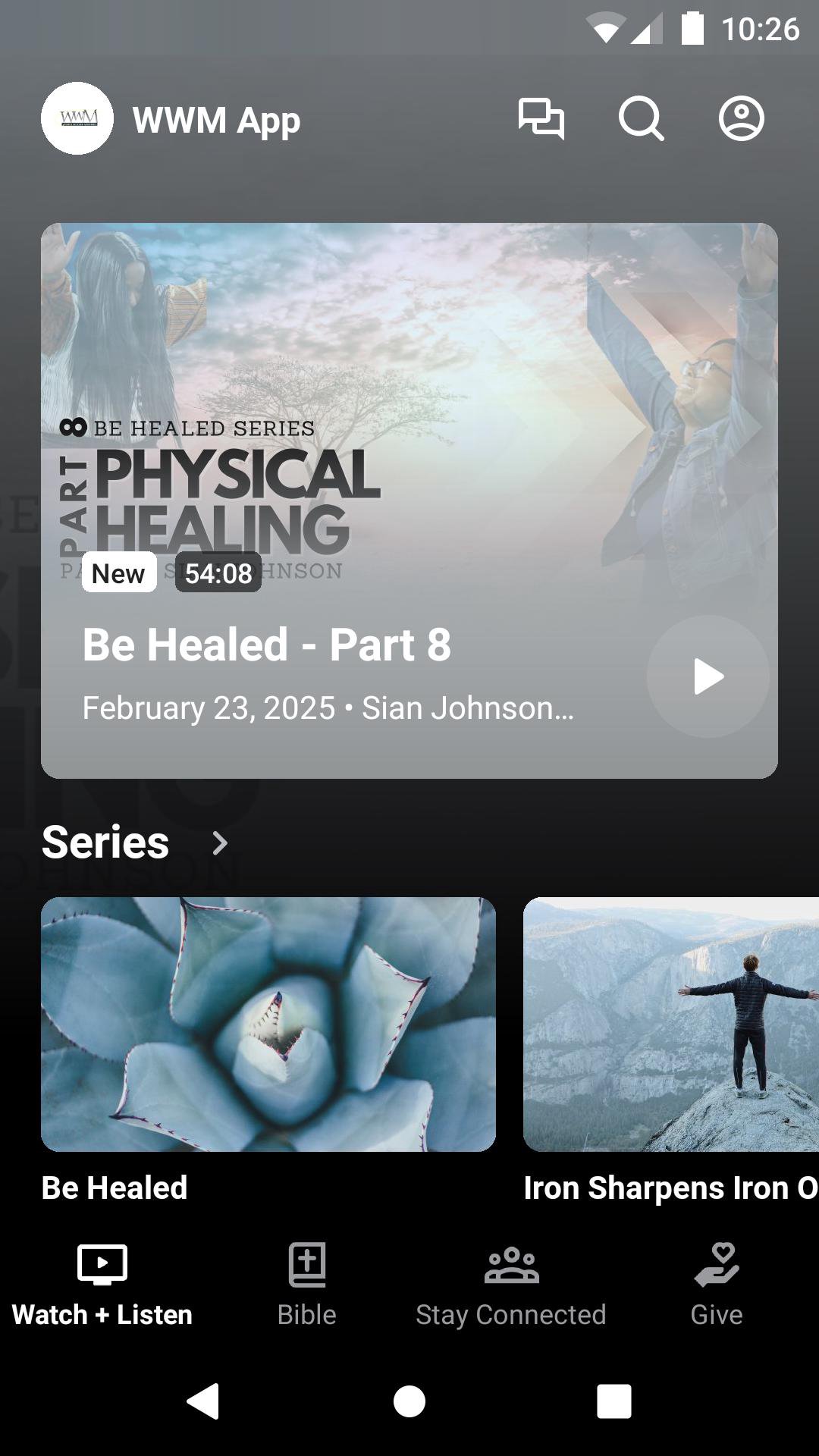Open search in the app bar
The image size is (819, 1456).
click(641, 119)
